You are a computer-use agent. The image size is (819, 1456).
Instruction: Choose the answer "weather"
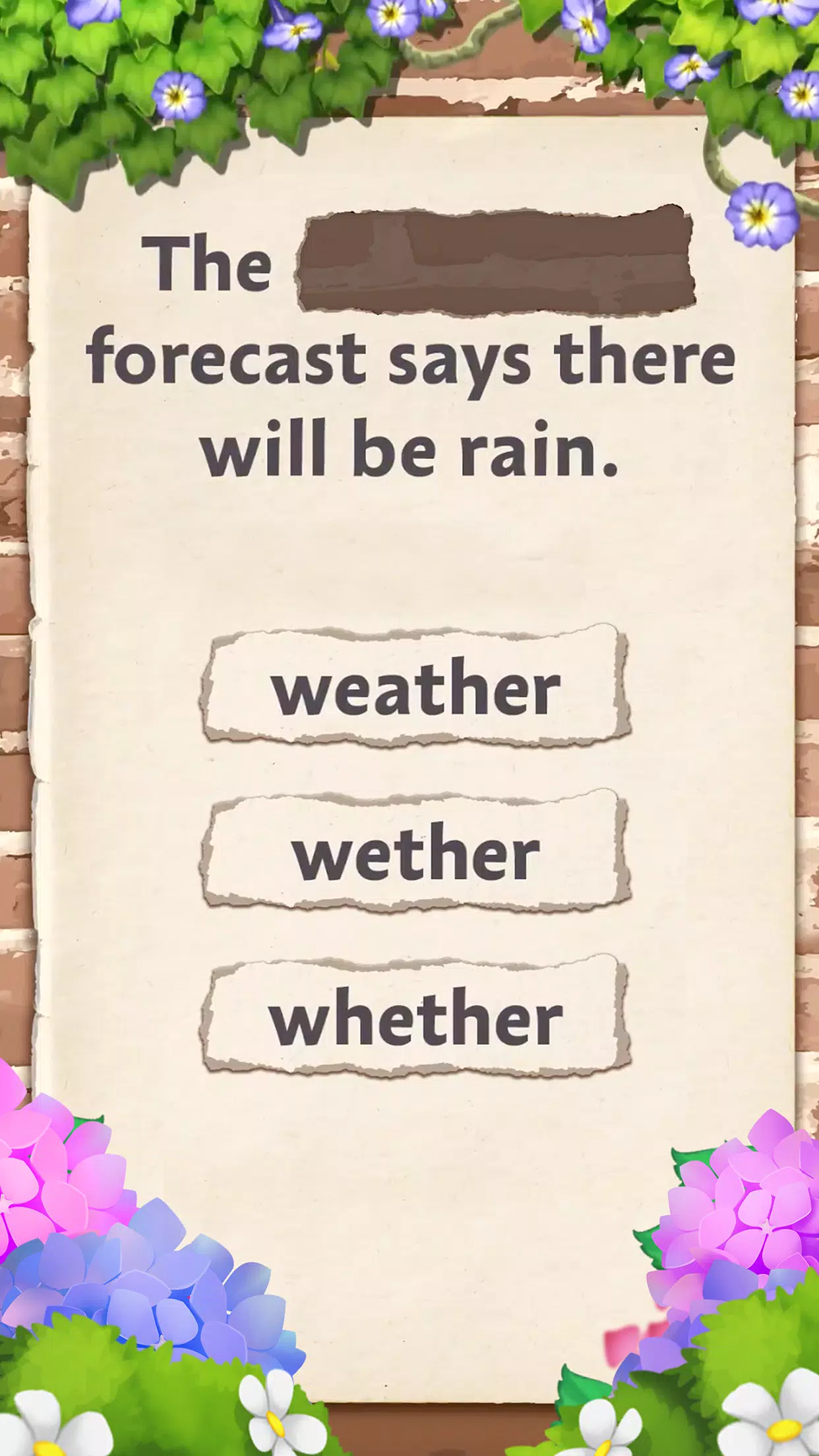415,687
